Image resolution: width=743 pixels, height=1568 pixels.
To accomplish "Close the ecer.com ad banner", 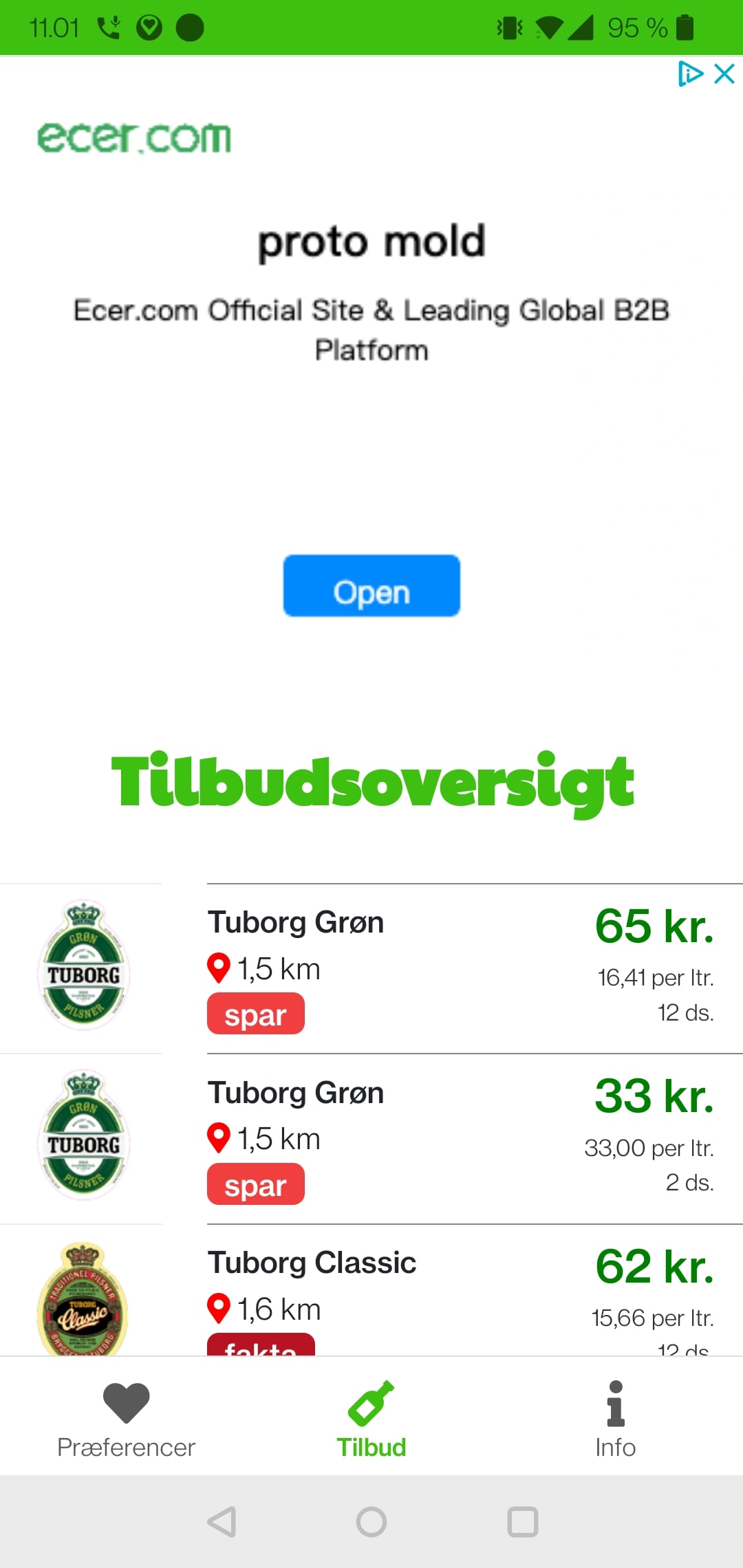I will coord(724,74).
